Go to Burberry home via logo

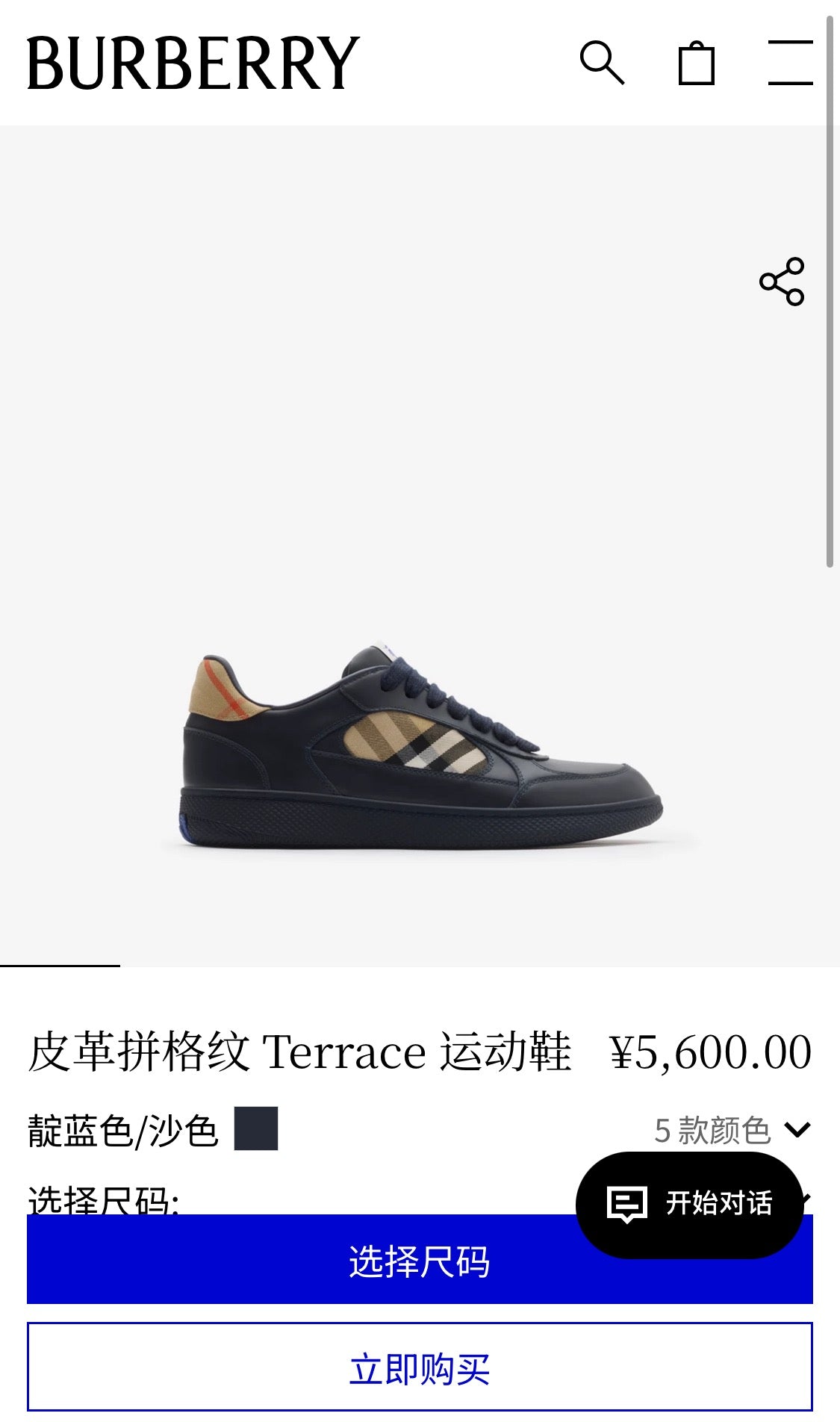[x=193, y=63]
